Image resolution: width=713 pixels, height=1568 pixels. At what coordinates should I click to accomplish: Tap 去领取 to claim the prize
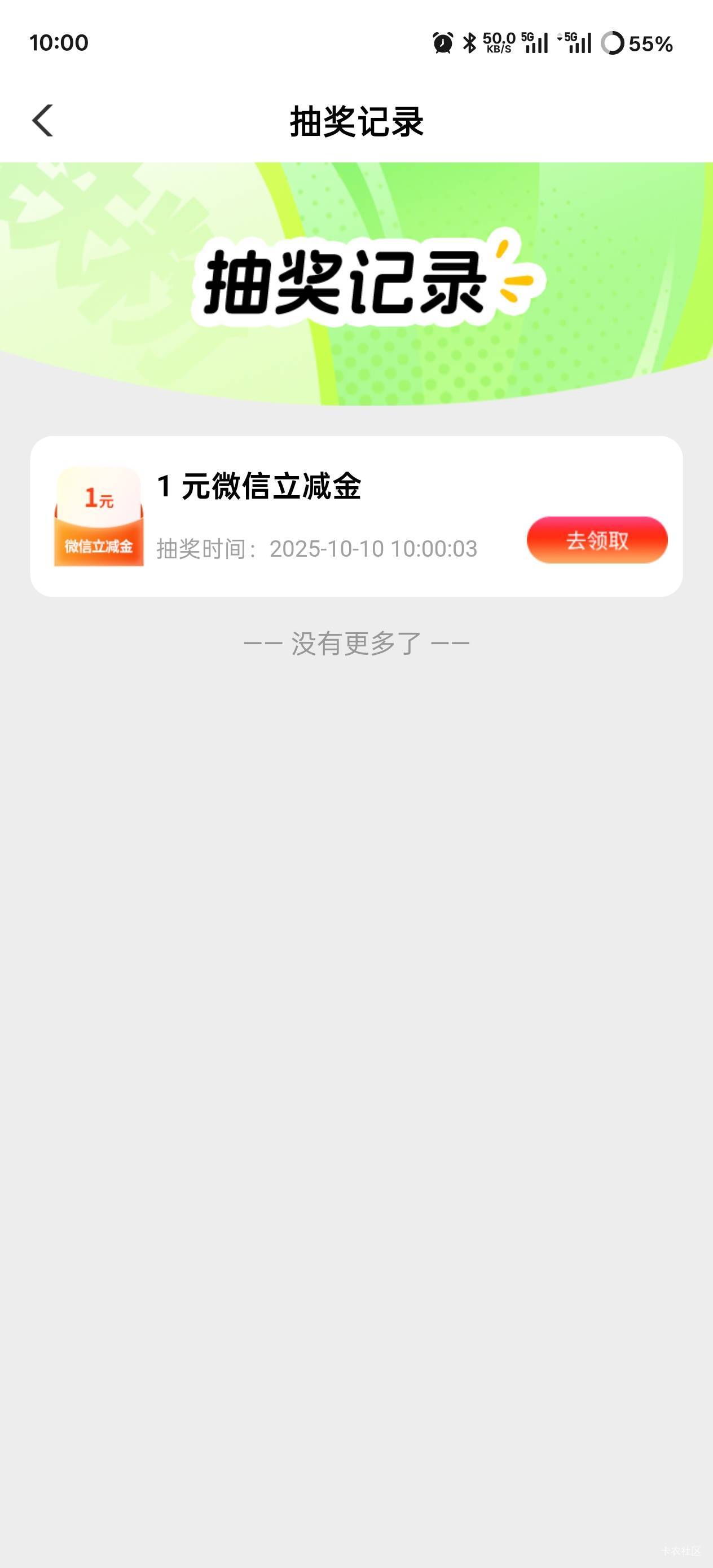(597, 540)
